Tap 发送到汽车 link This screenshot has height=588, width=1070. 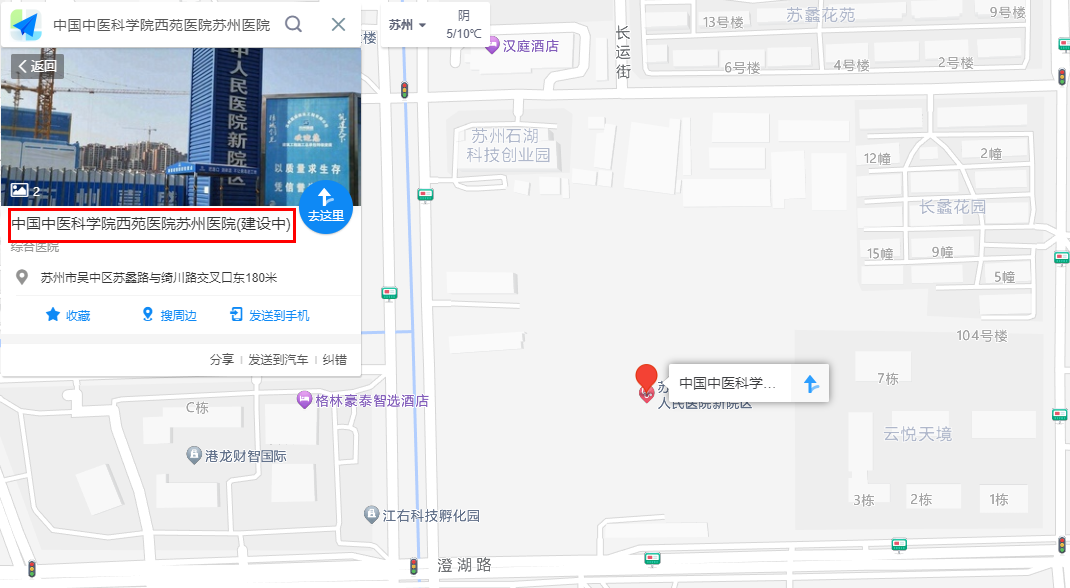278,360
